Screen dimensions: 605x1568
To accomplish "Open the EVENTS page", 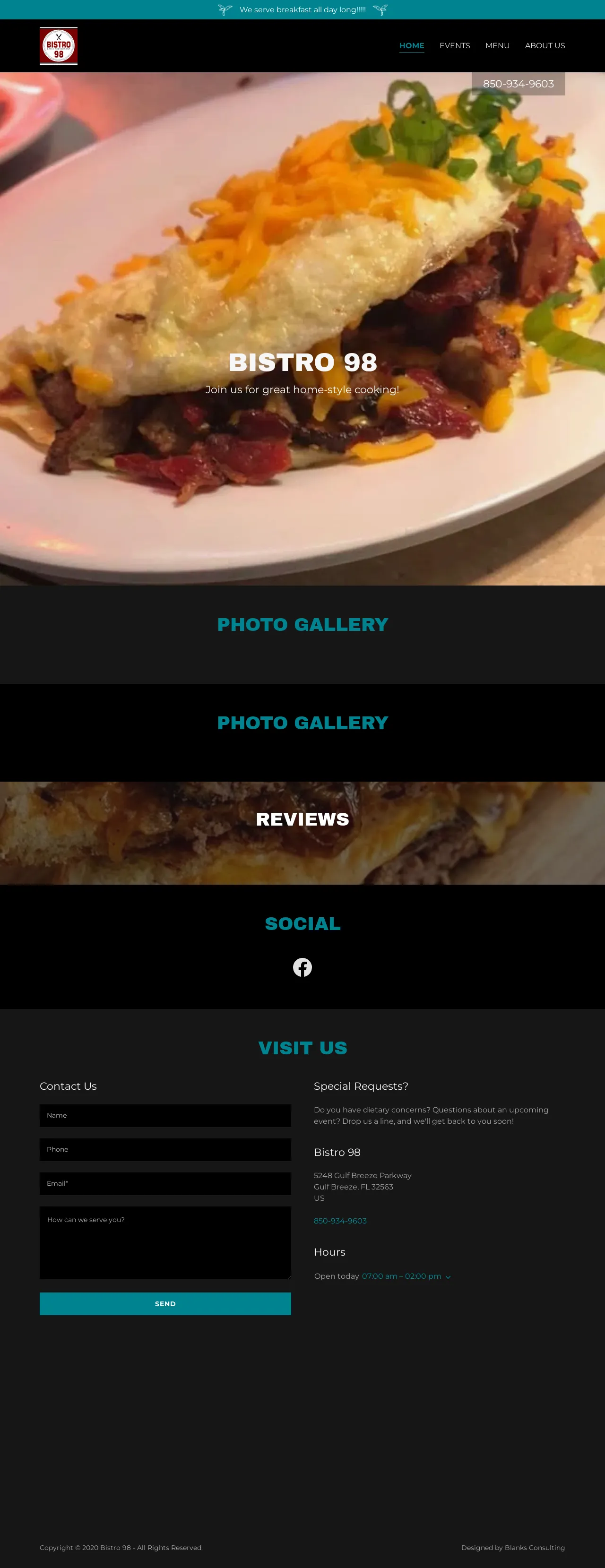I will point(455,46).
